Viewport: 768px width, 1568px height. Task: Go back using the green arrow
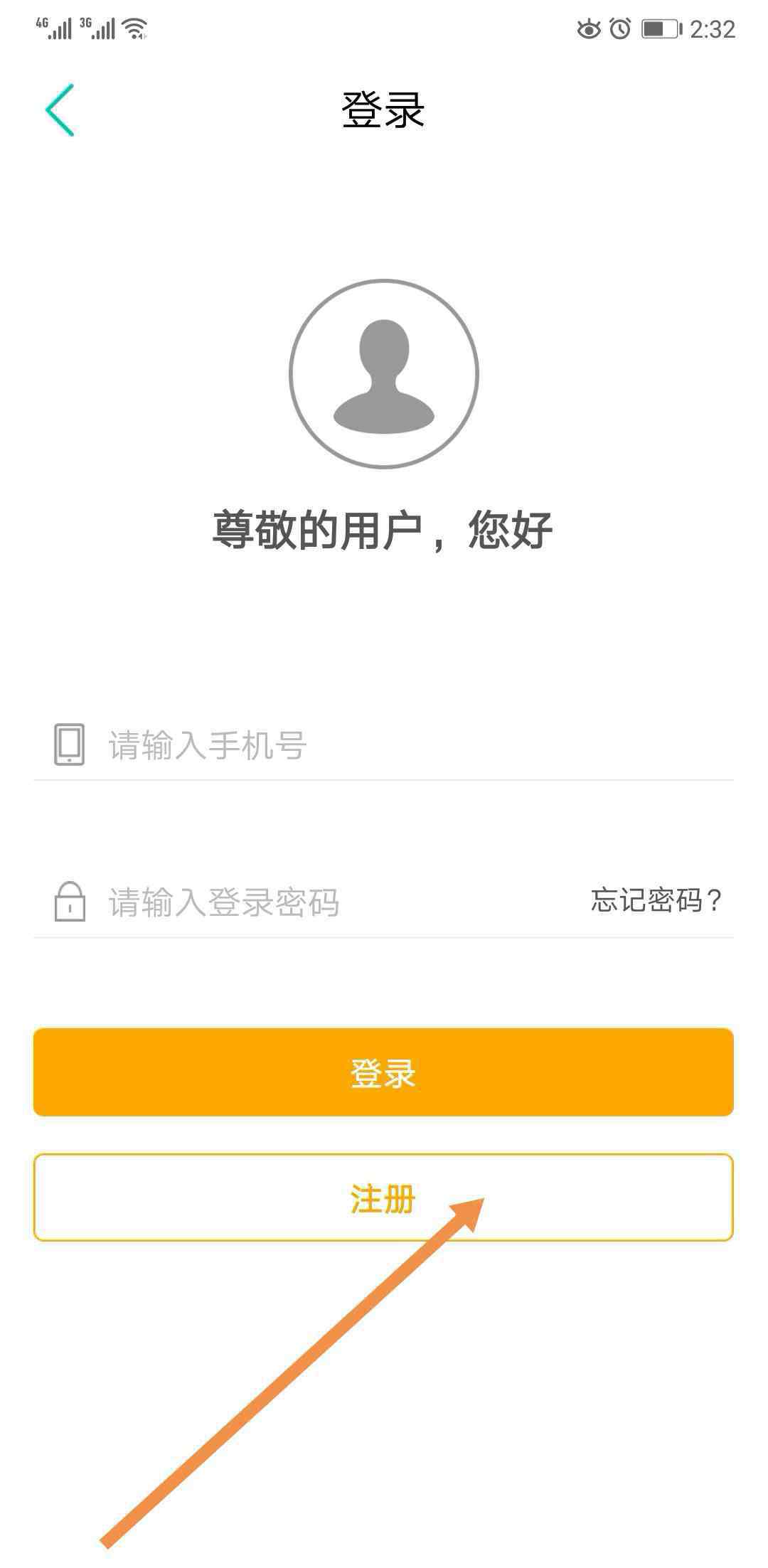(x=60, y=110)
